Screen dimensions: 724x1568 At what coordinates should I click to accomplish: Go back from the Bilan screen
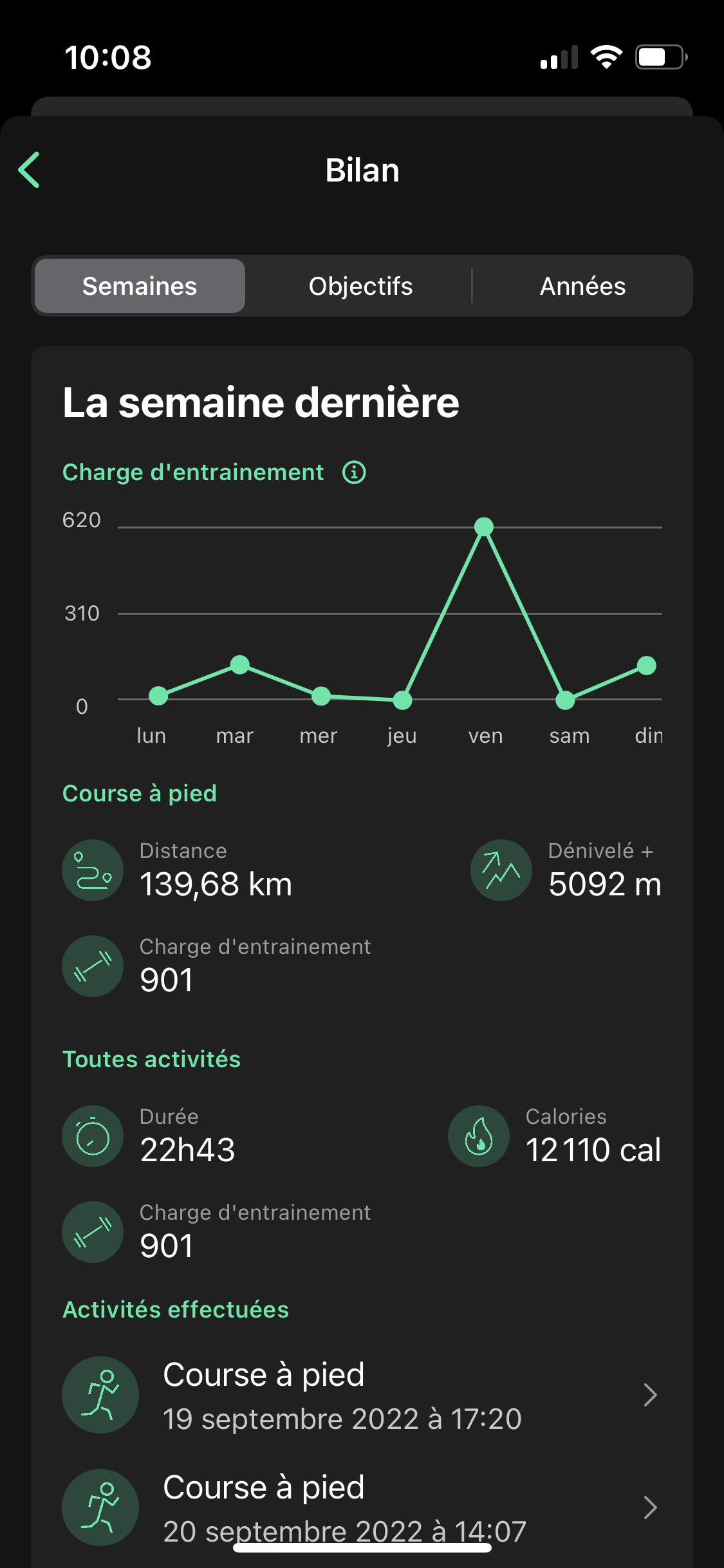click(30, 170)
